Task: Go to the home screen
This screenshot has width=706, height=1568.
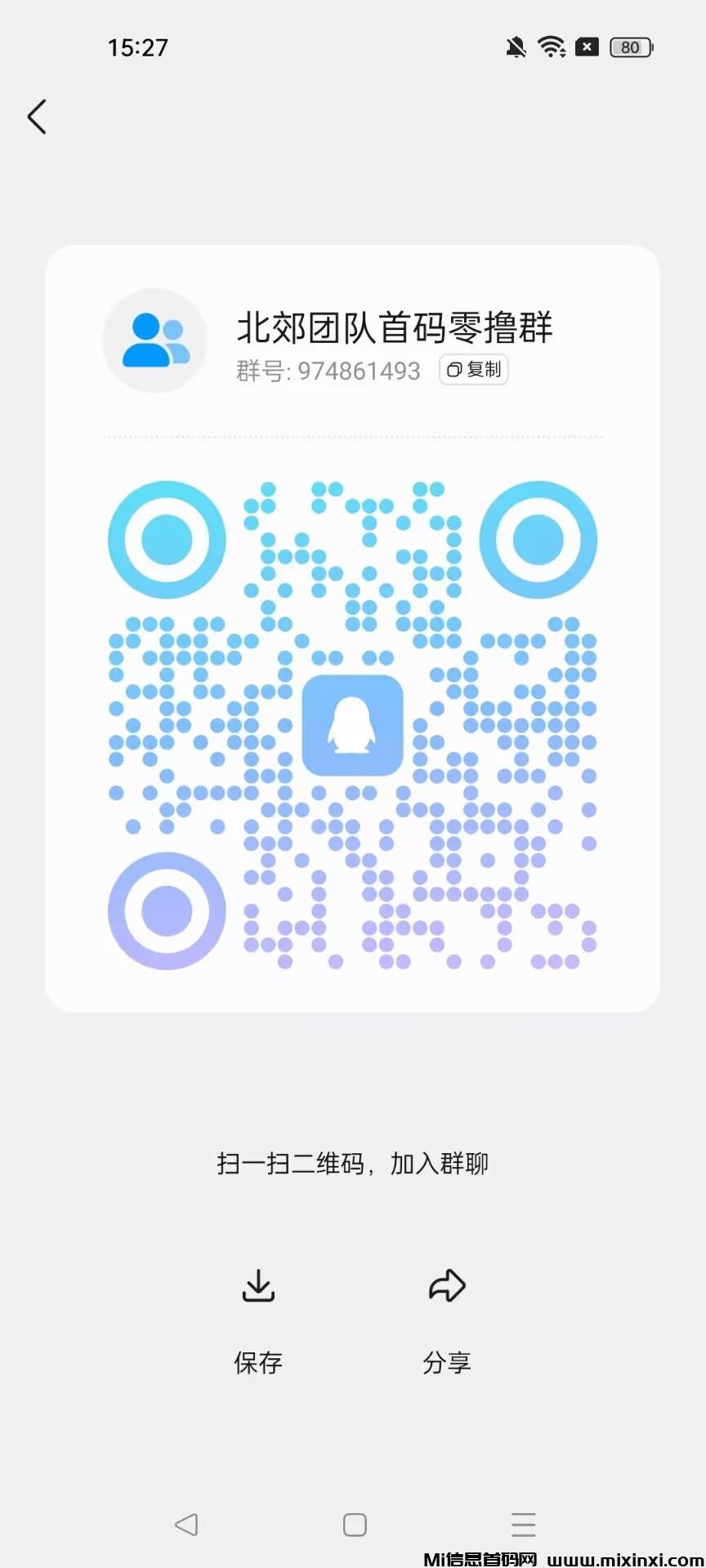Action: coord(355,1524)
